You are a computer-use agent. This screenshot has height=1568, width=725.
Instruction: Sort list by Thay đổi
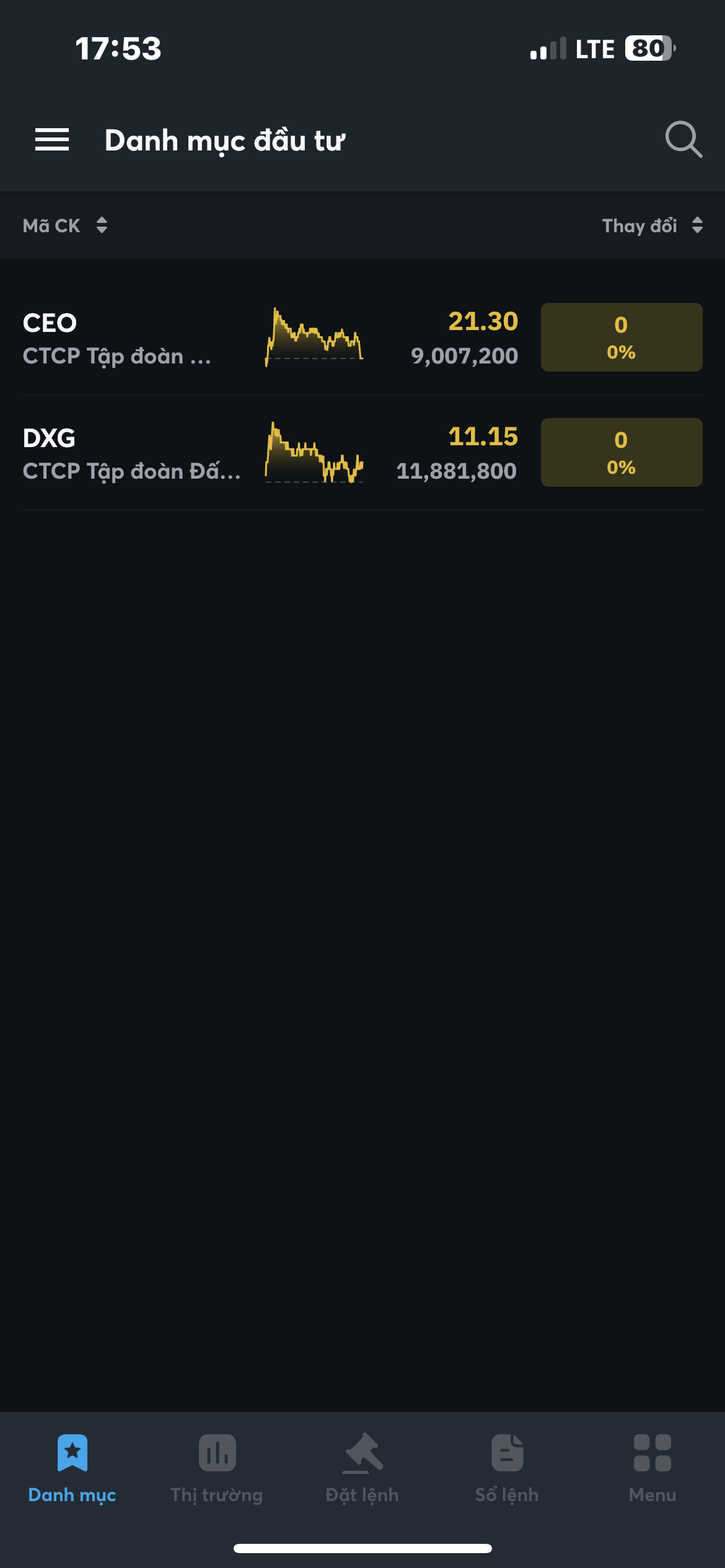(x=652, y=225)
